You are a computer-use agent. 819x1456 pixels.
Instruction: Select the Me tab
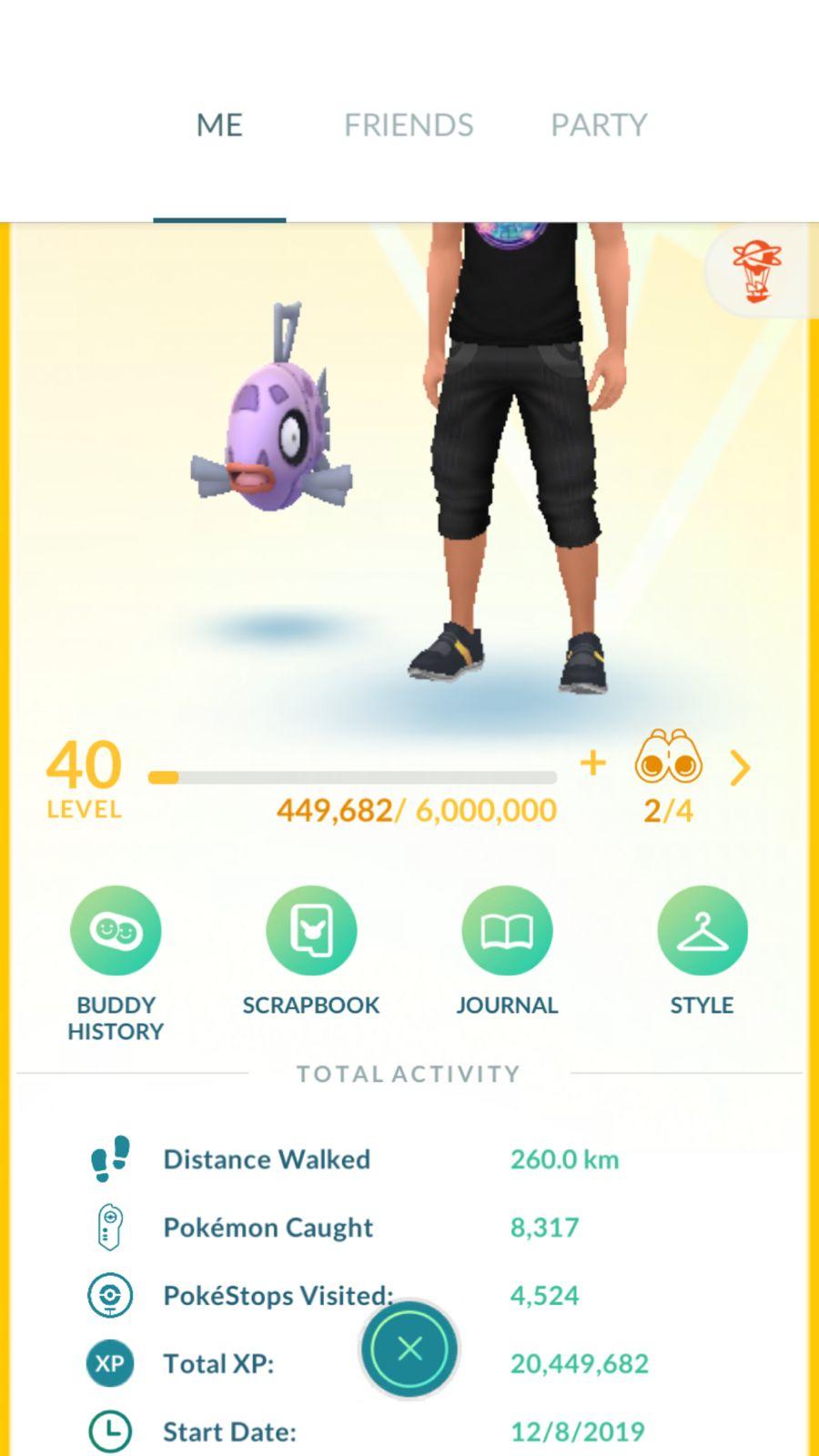[x=219, y=125]
